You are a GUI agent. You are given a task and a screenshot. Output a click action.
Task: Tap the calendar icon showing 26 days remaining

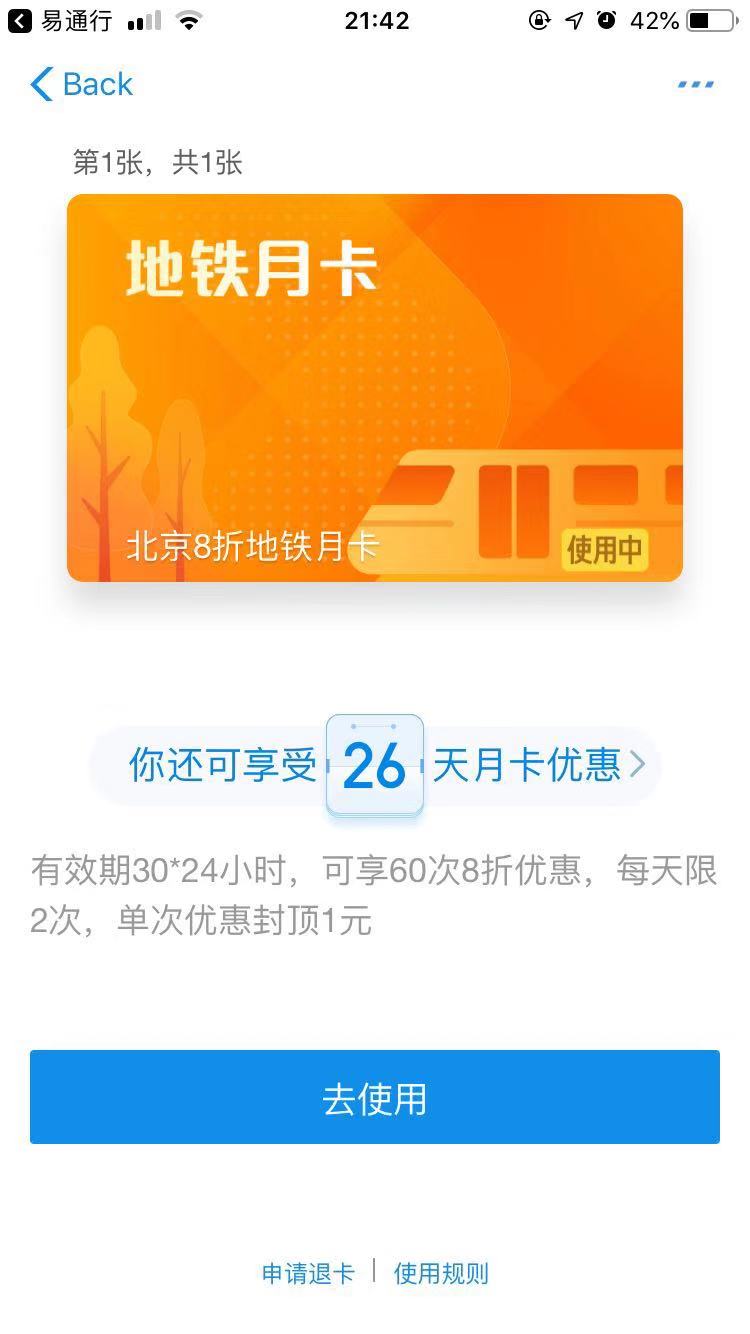pos(375,764)
